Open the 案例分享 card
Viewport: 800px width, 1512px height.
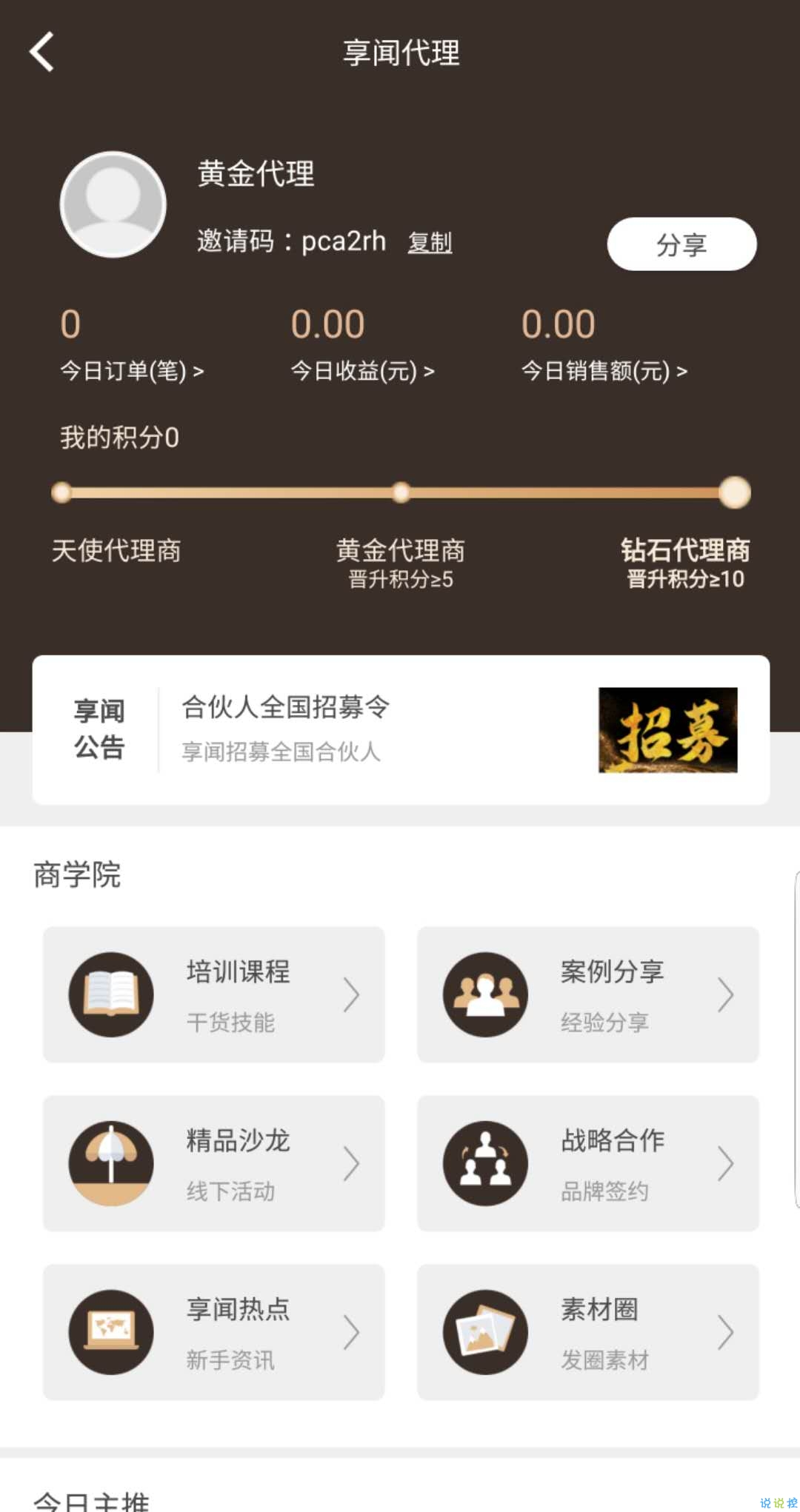click(588, 994)
